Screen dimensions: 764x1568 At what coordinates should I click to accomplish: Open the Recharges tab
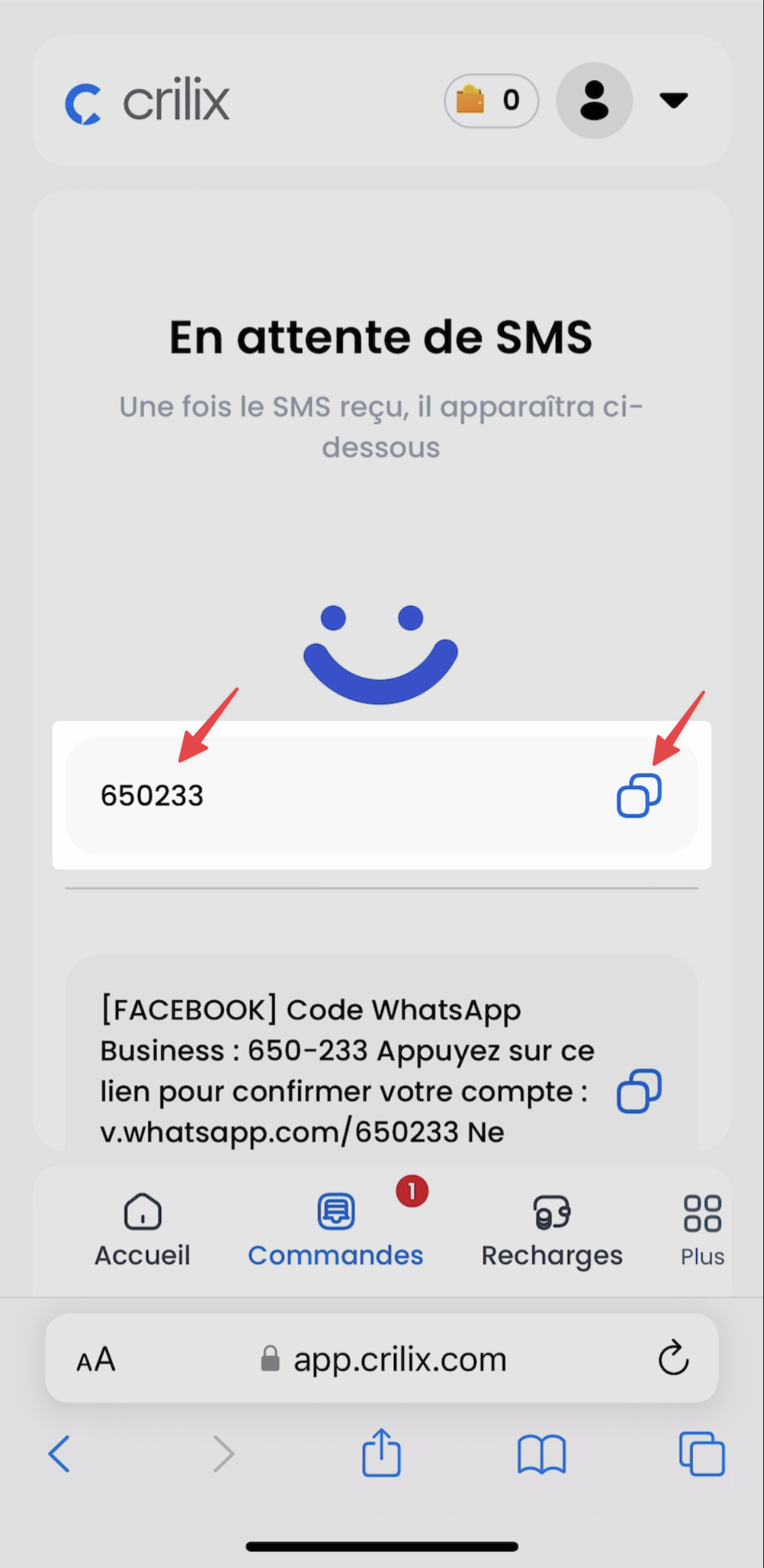552,1230
